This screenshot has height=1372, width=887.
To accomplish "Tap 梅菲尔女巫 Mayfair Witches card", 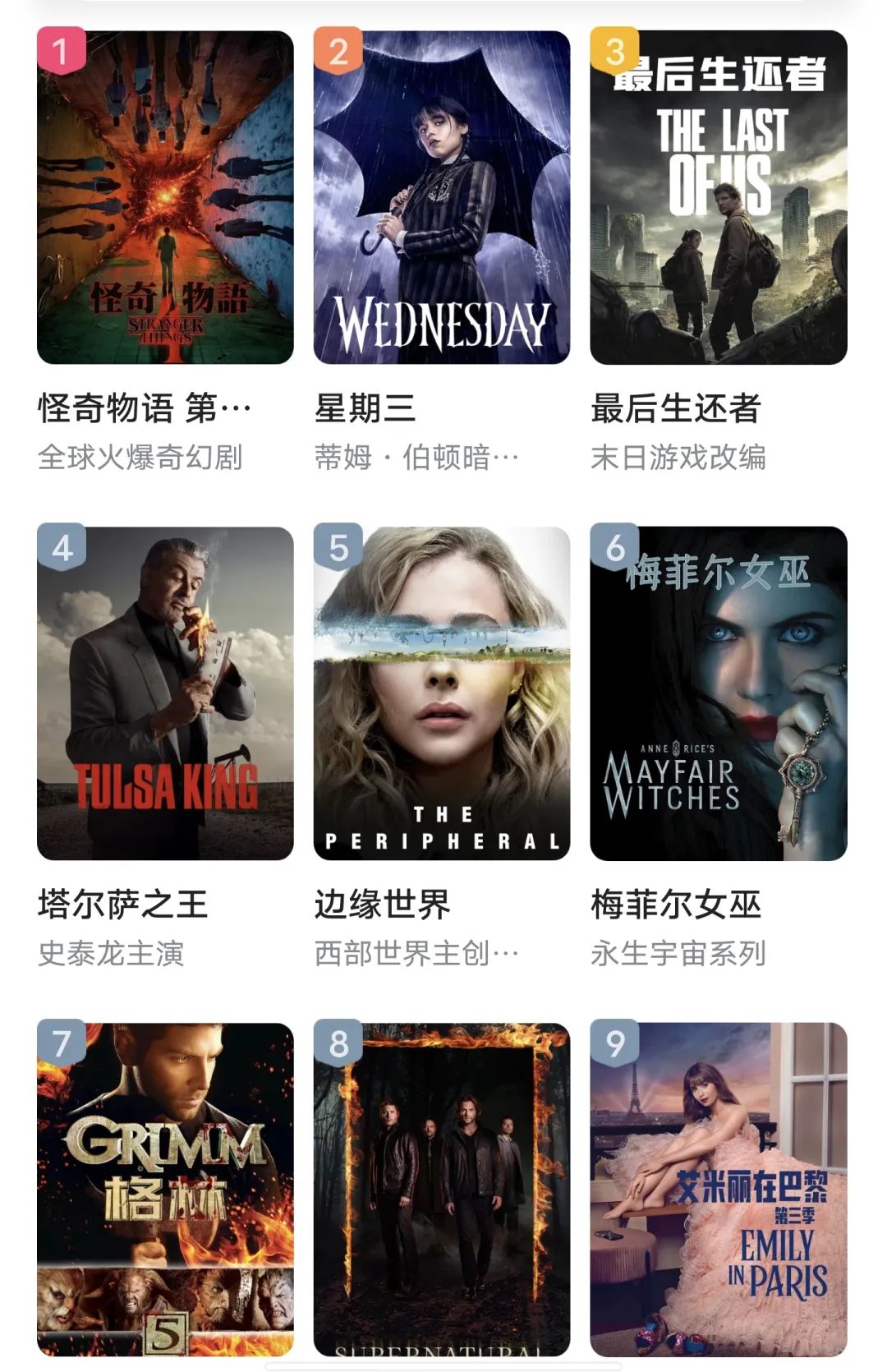I will 719,693.
